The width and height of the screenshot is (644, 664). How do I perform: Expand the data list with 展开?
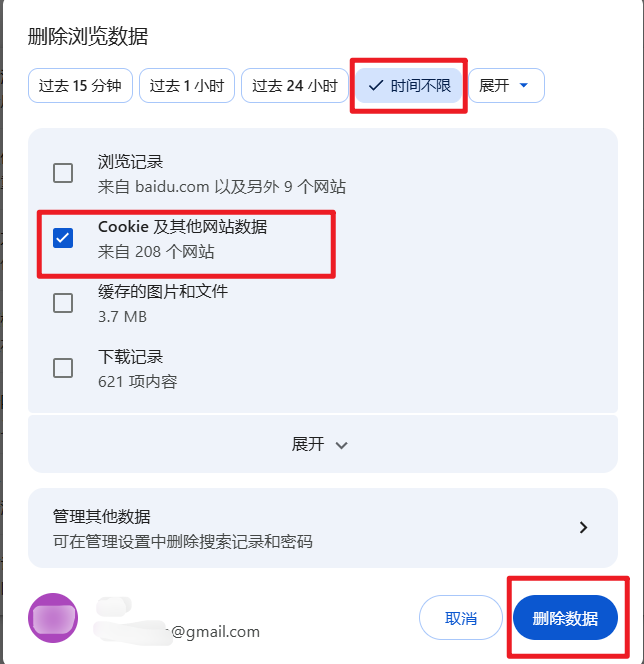coord(321,445)
